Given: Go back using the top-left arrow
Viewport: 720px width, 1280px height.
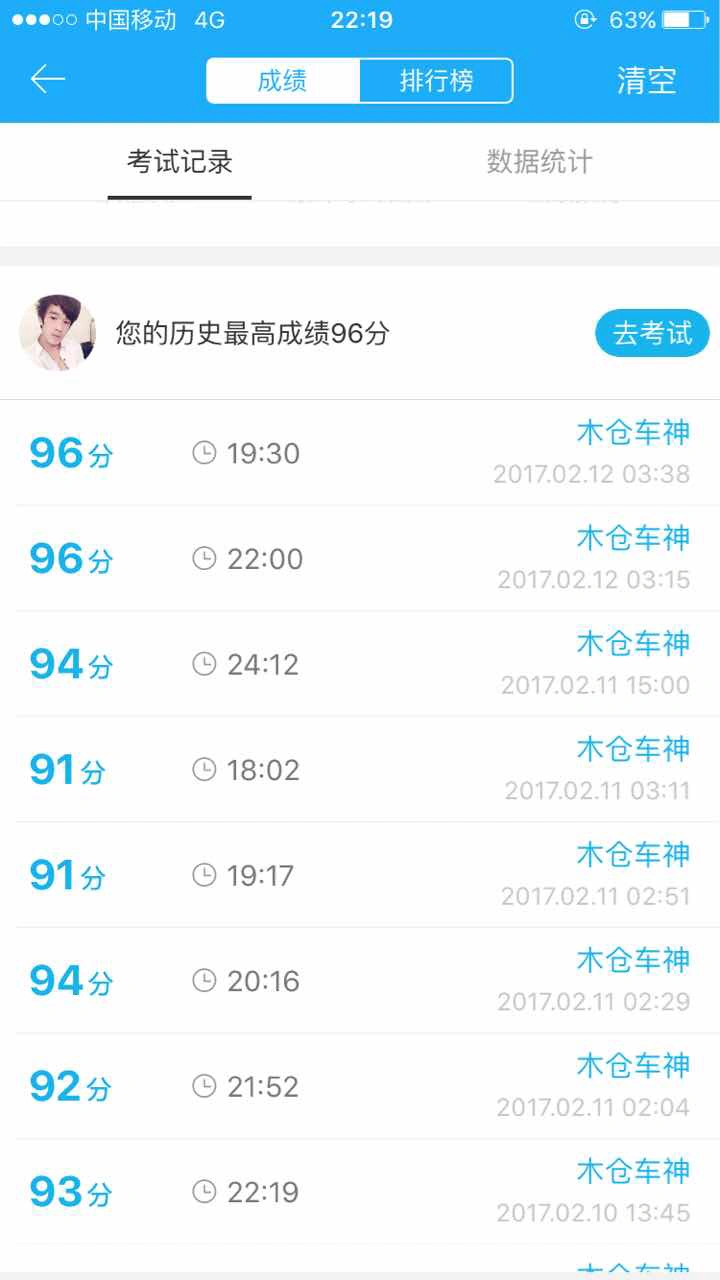Looking at the screenshot, I should point(47,80).
